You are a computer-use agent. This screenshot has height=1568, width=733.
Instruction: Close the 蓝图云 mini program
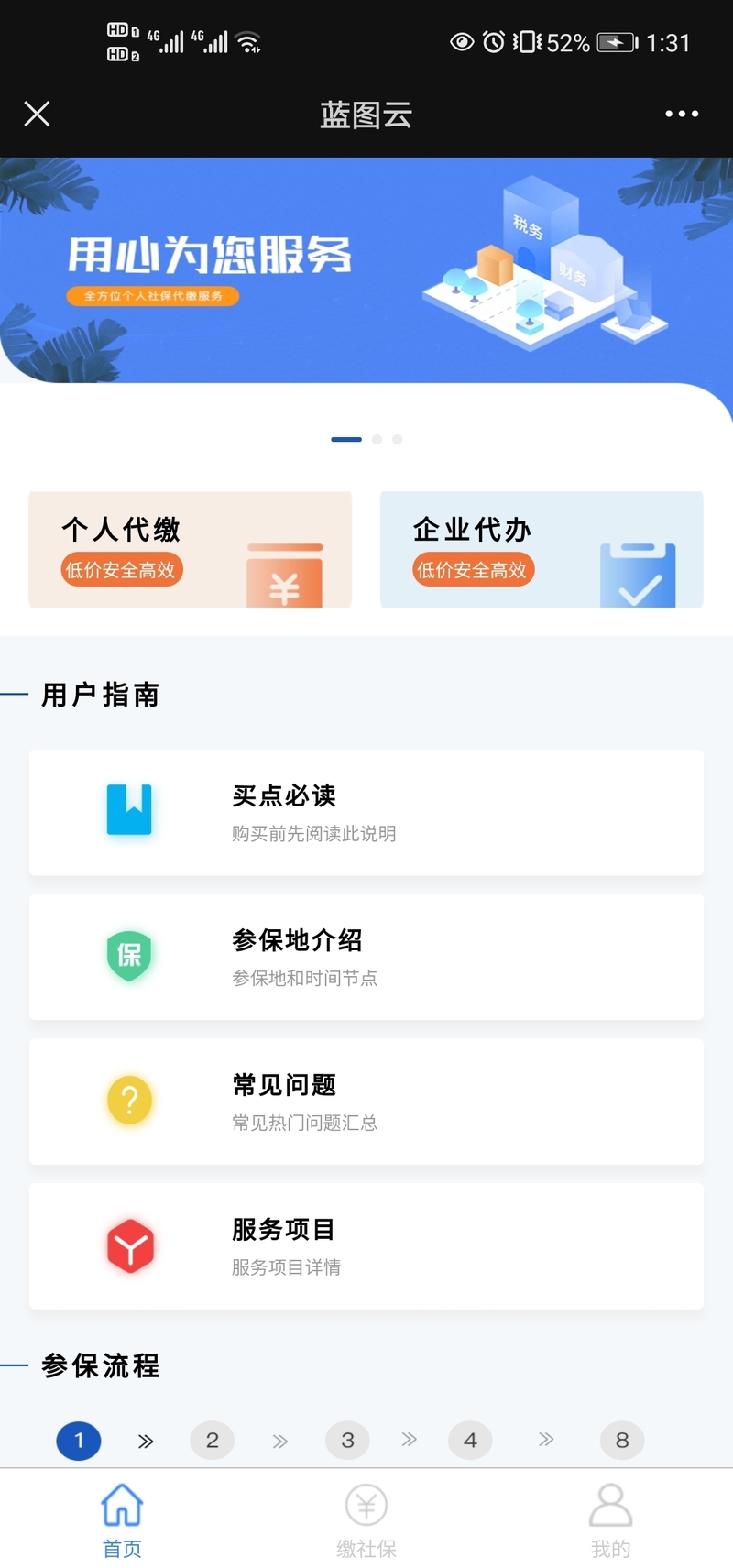tap(37, 114)
